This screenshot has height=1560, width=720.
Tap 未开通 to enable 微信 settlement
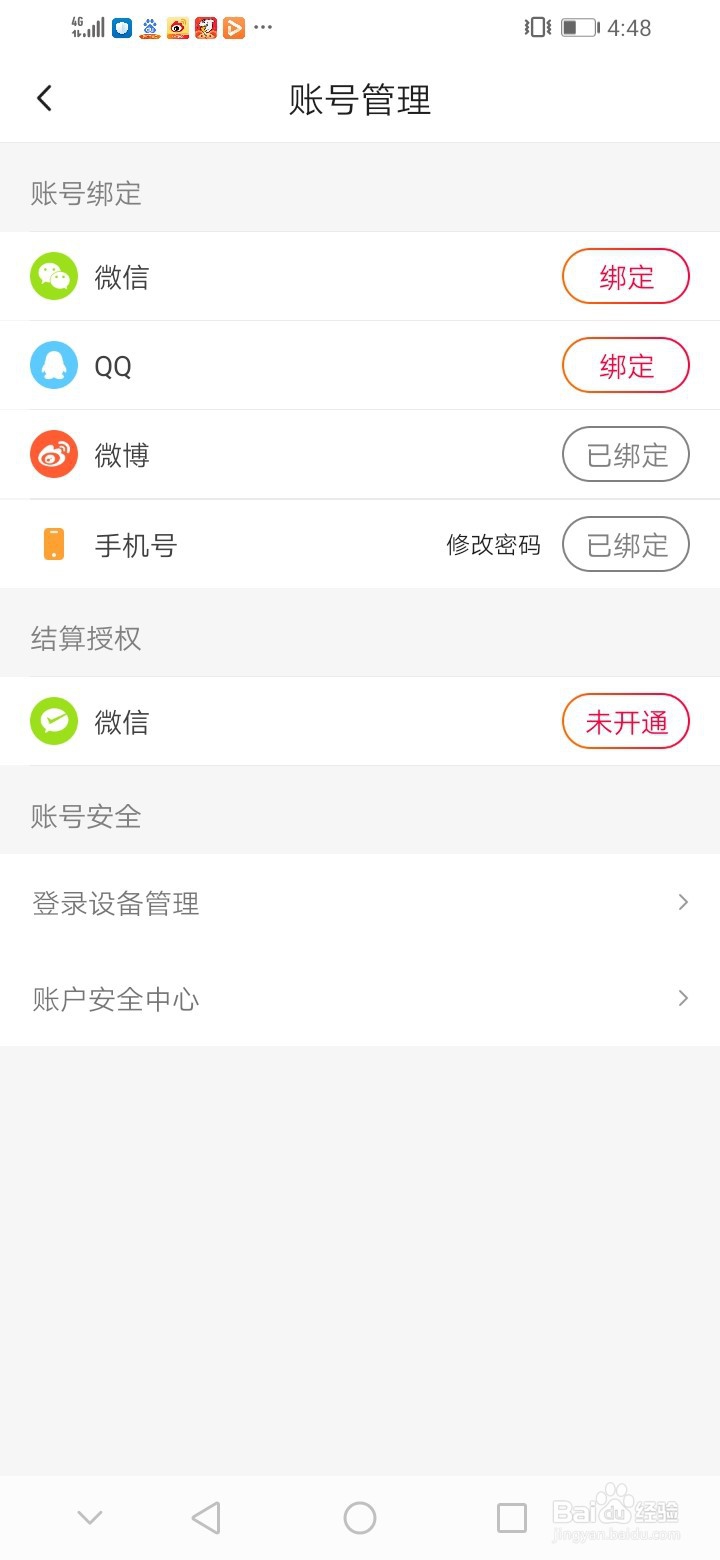coord(626,721)
